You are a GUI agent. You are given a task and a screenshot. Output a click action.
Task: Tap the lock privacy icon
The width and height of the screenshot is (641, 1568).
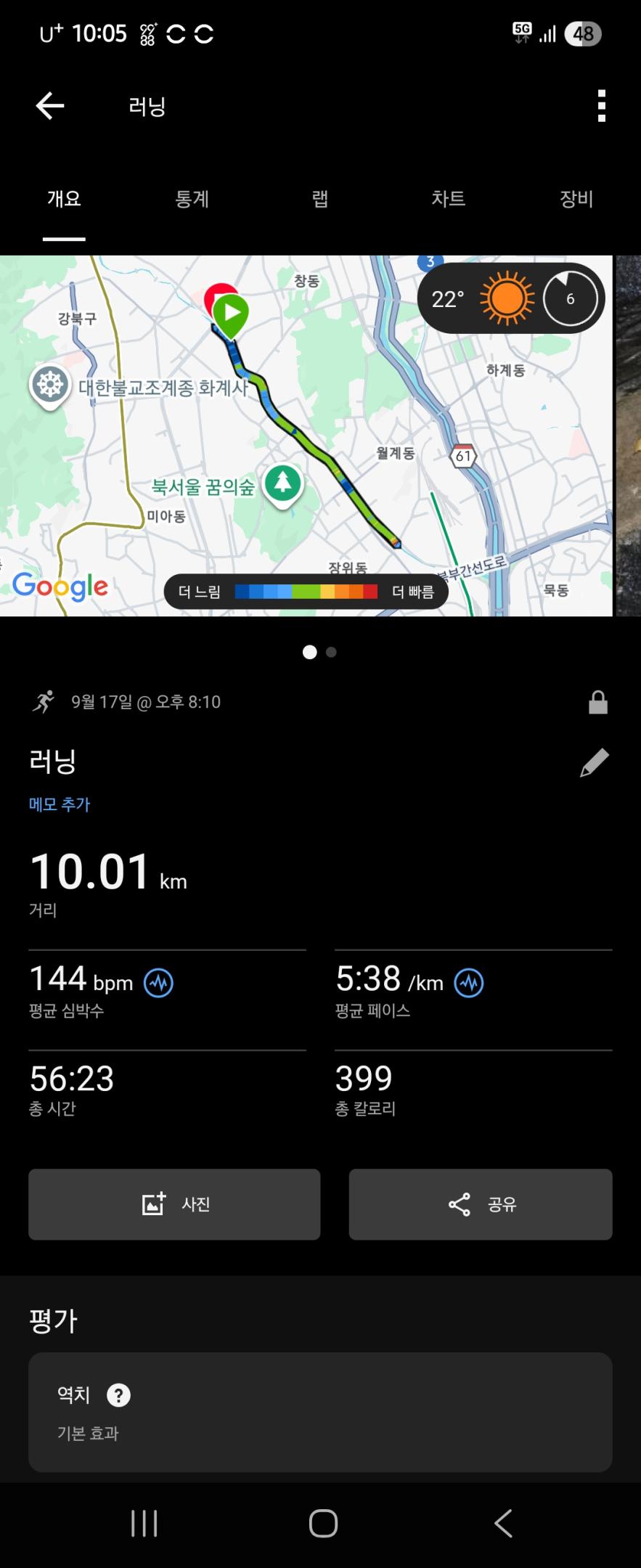(598, 703)
